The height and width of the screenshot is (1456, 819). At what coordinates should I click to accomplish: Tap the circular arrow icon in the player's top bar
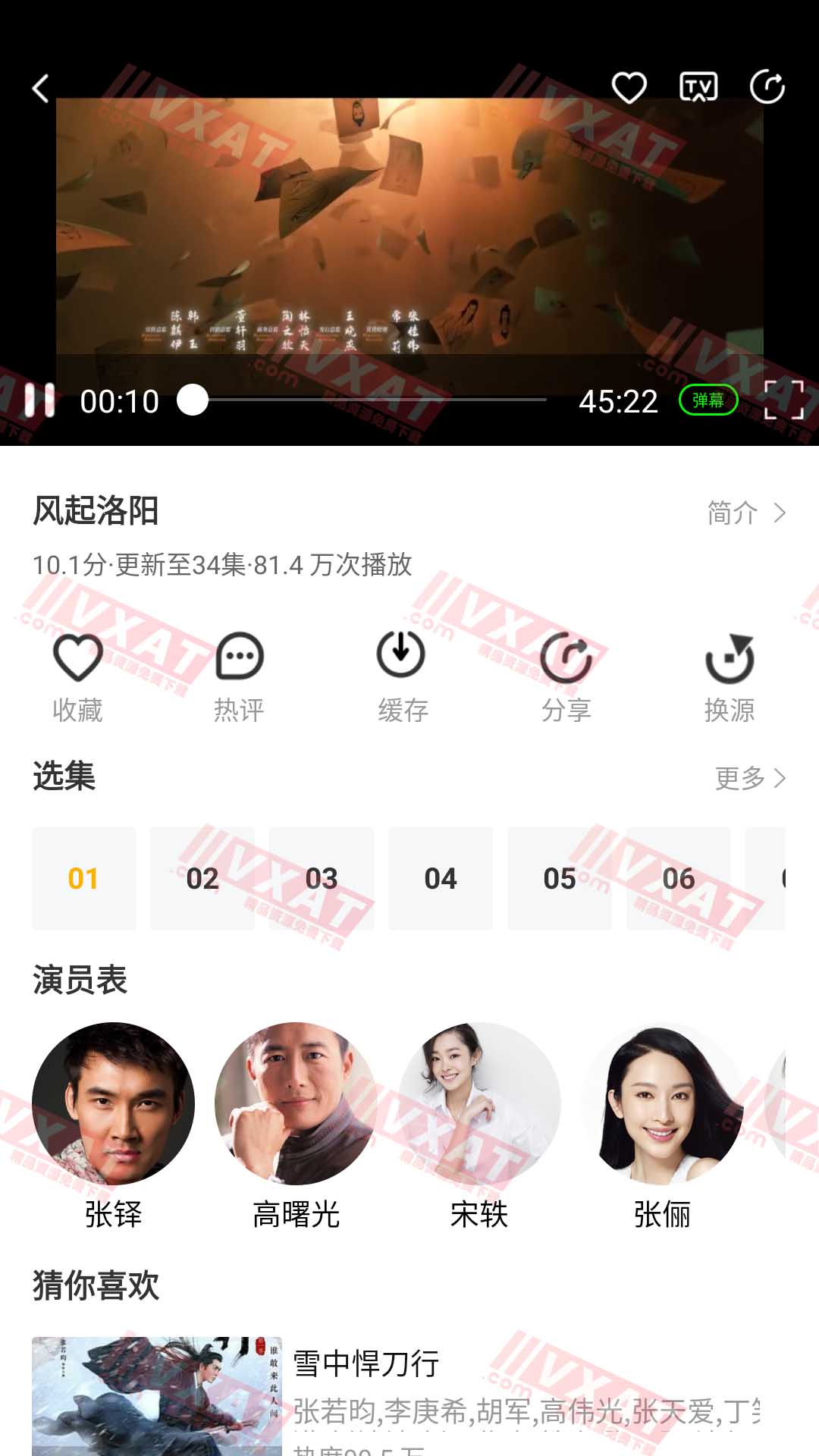(x=767, y=87)
